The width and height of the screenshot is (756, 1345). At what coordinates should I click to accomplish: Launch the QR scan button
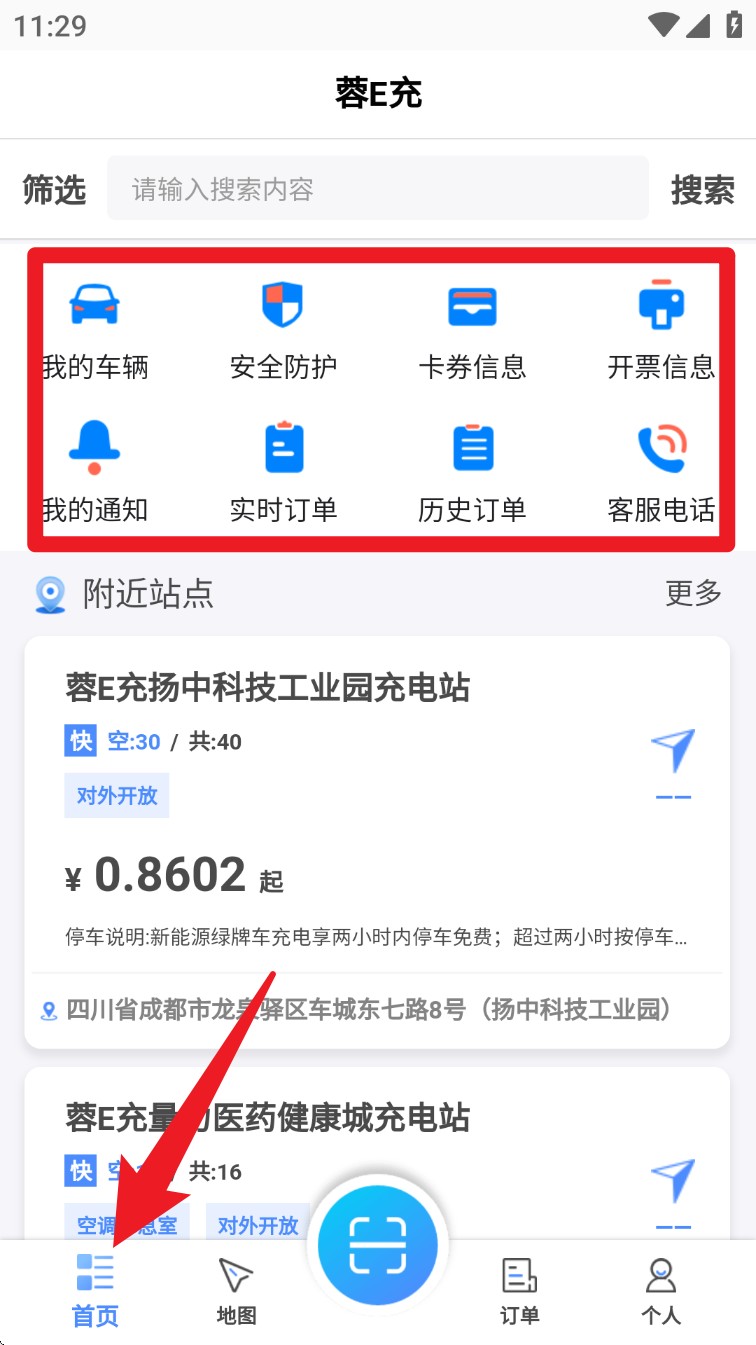click(378, 1246)
